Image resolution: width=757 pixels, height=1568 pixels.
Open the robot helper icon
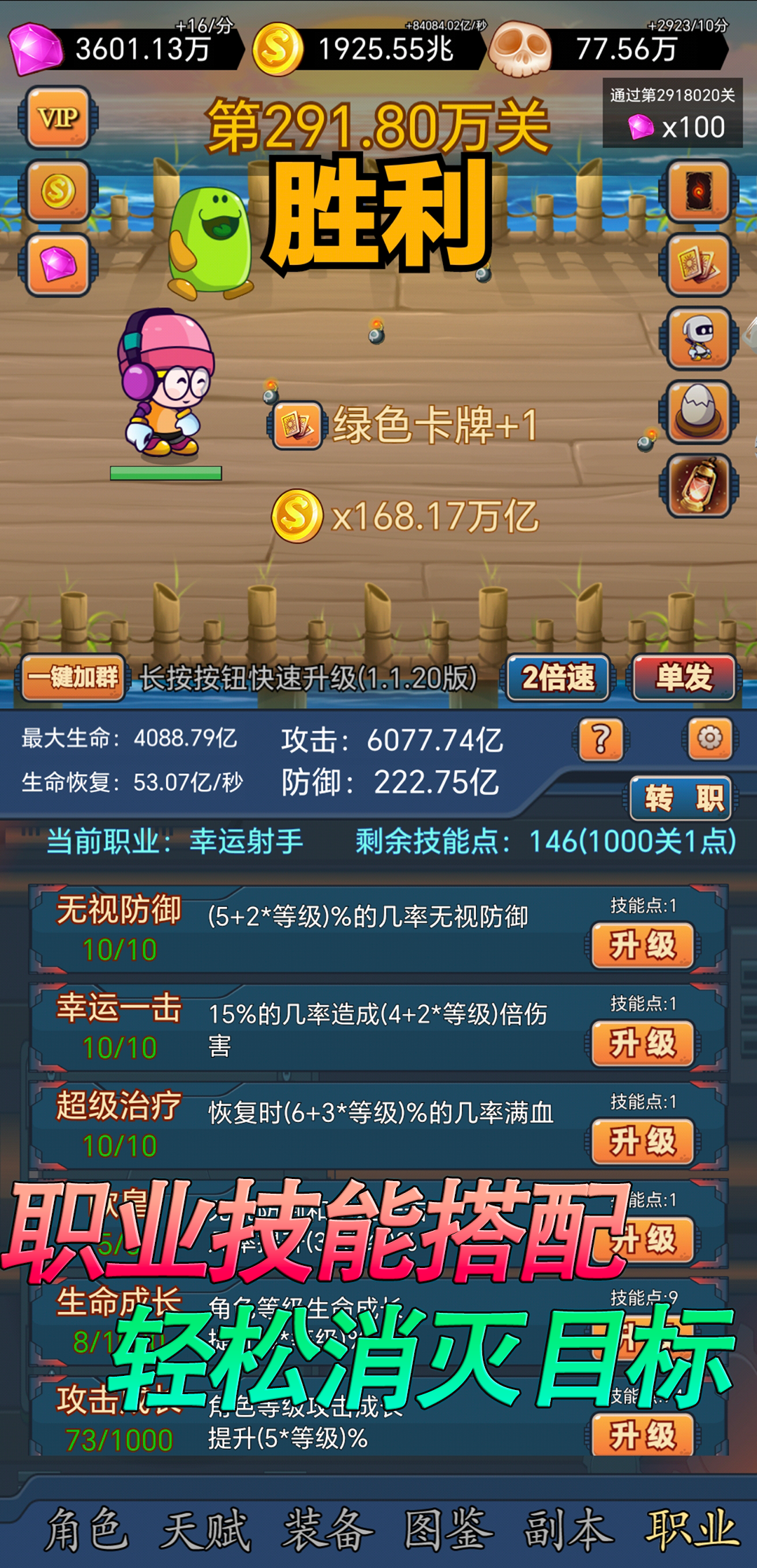(698, 339)
